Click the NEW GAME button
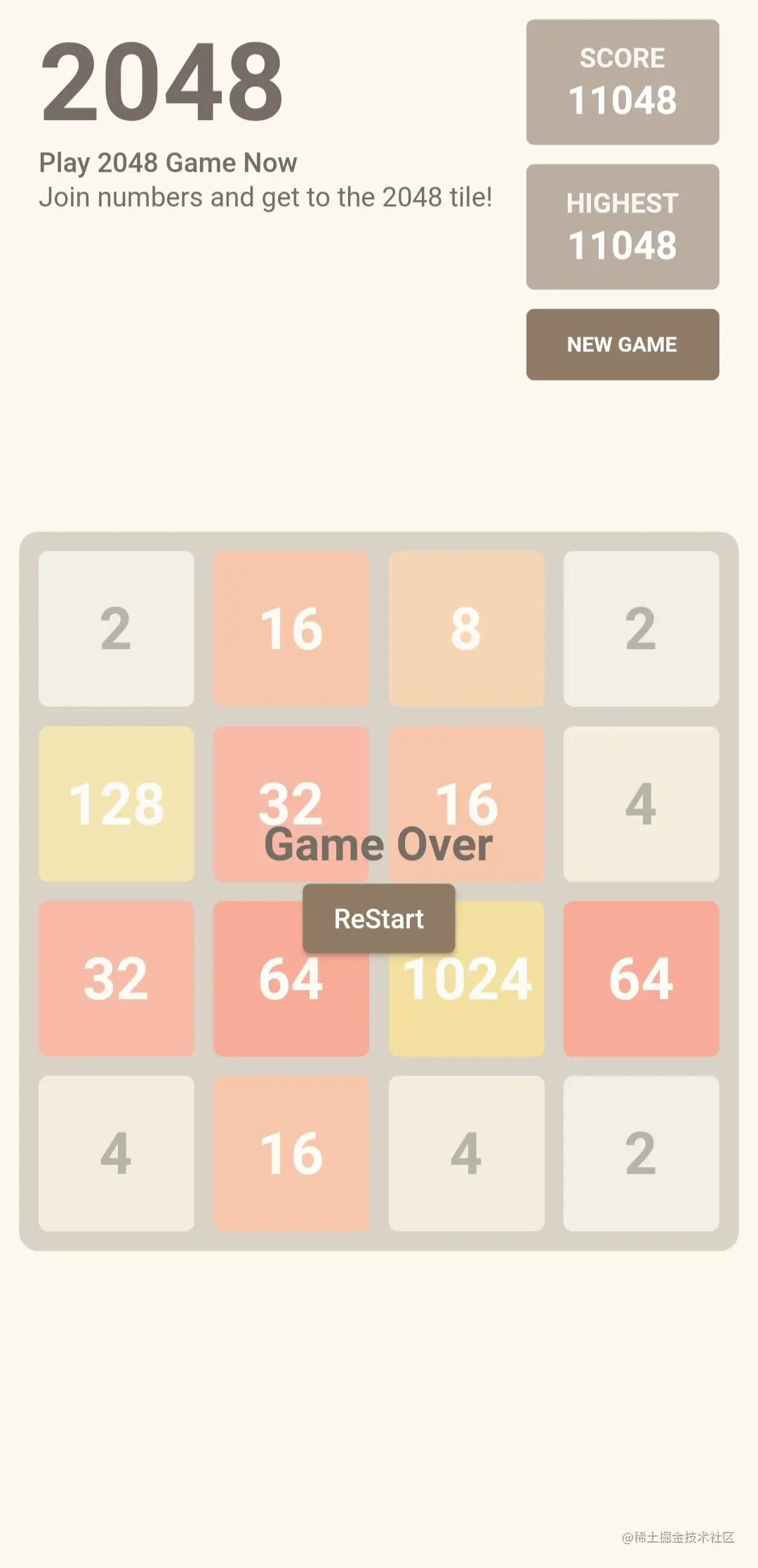Screen dimensions: 758x1568 coord(622,344)
